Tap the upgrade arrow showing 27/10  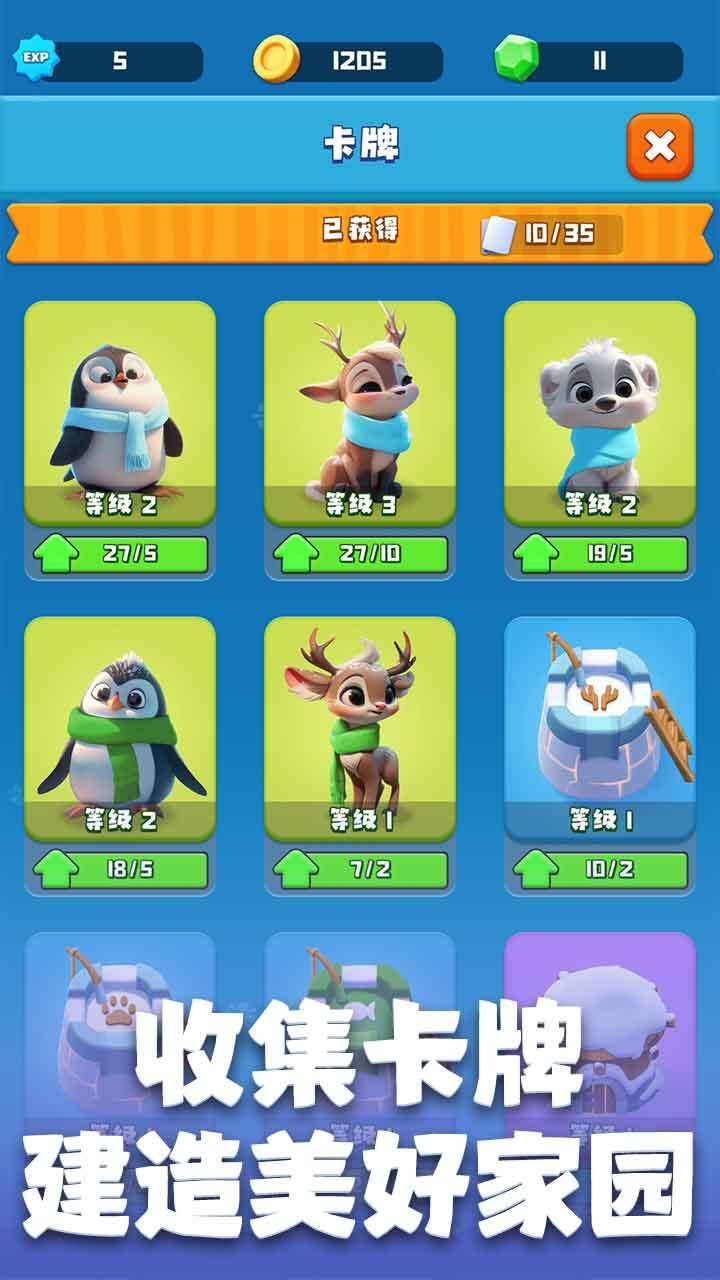coord(361,554)
